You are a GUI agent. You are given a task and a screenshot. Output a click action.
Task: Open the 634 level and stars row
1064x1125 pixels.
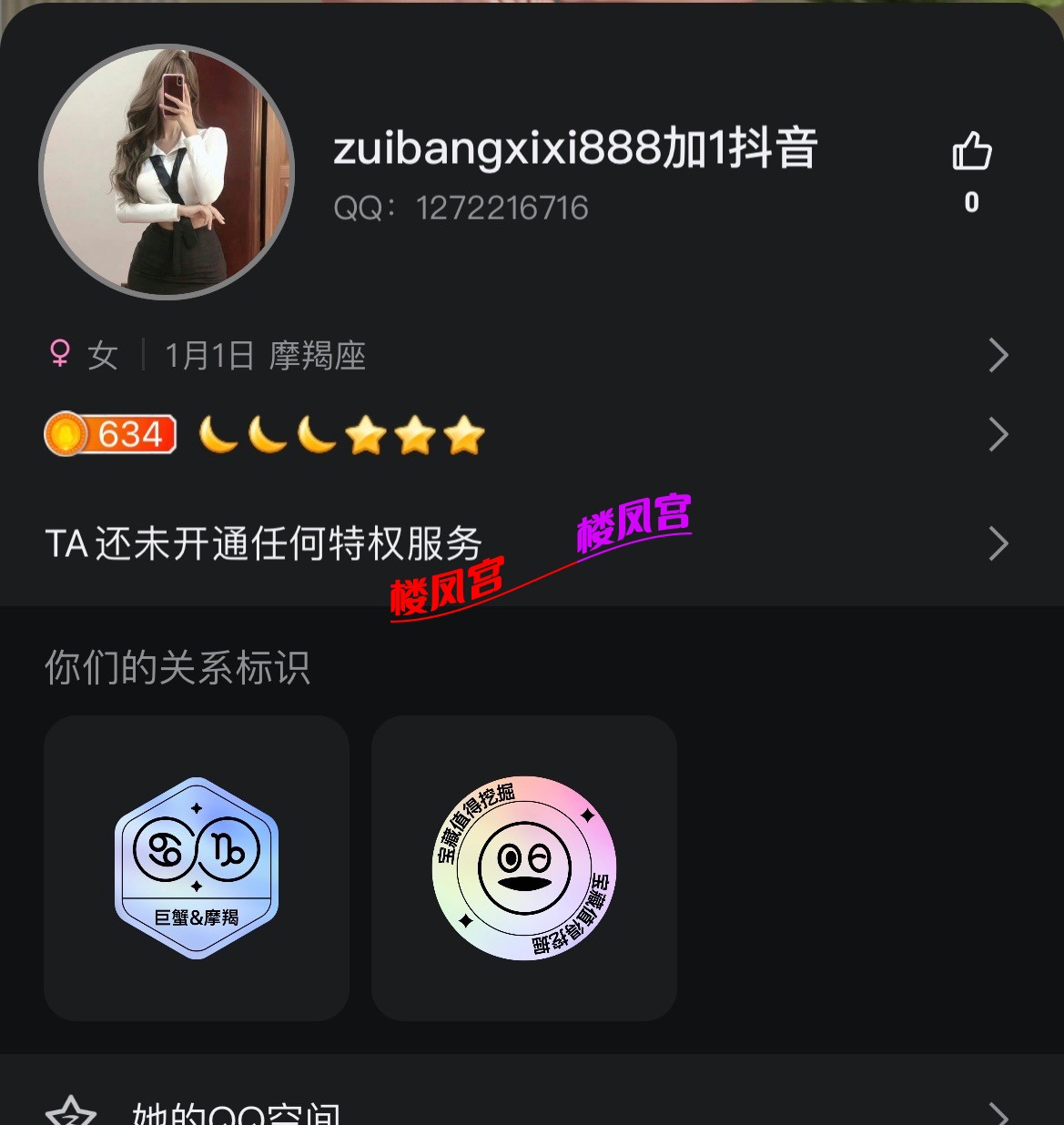pyautogui.click(x=528, y=435)
